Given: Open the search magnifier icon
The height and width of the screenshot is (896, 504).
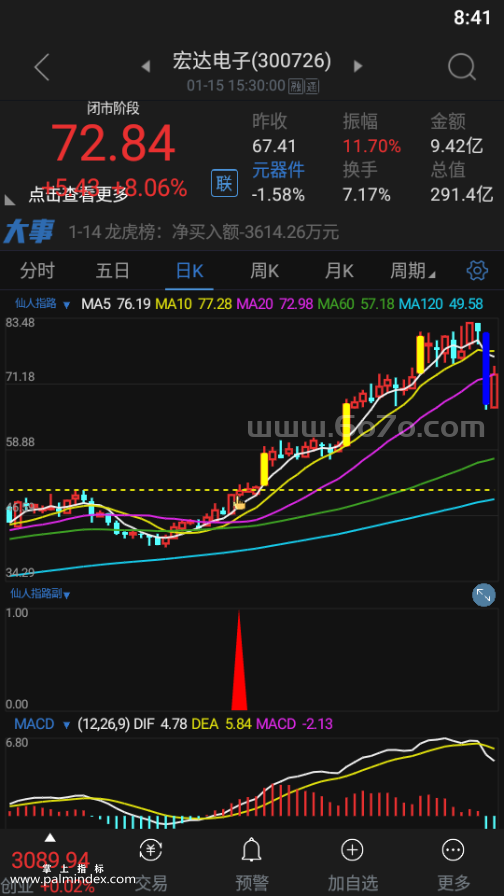Looking at the screenshot, I should 462,67.
